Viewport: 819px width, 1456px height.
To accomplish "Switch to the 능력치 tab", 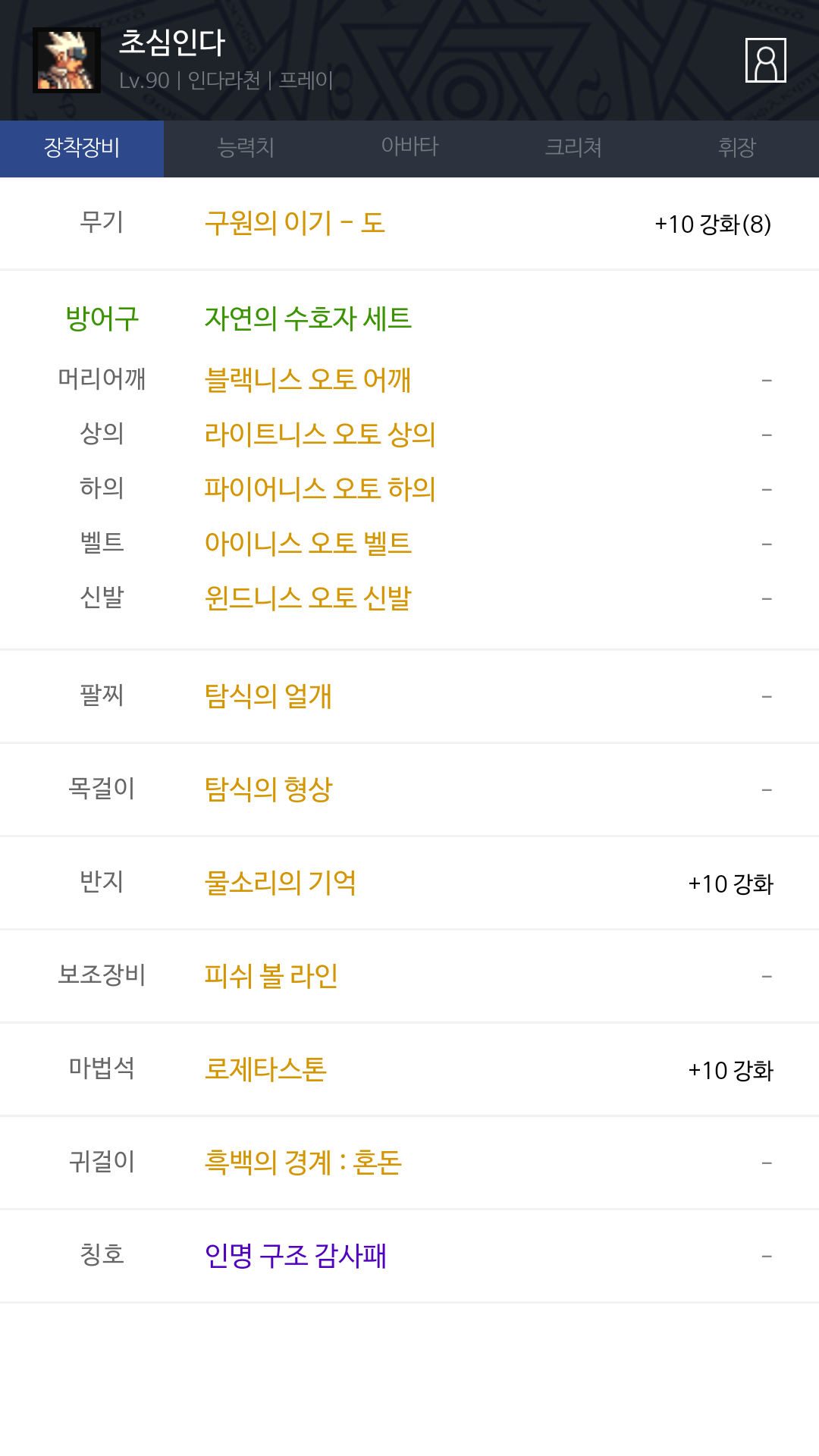I will click(x=246, y=149).
